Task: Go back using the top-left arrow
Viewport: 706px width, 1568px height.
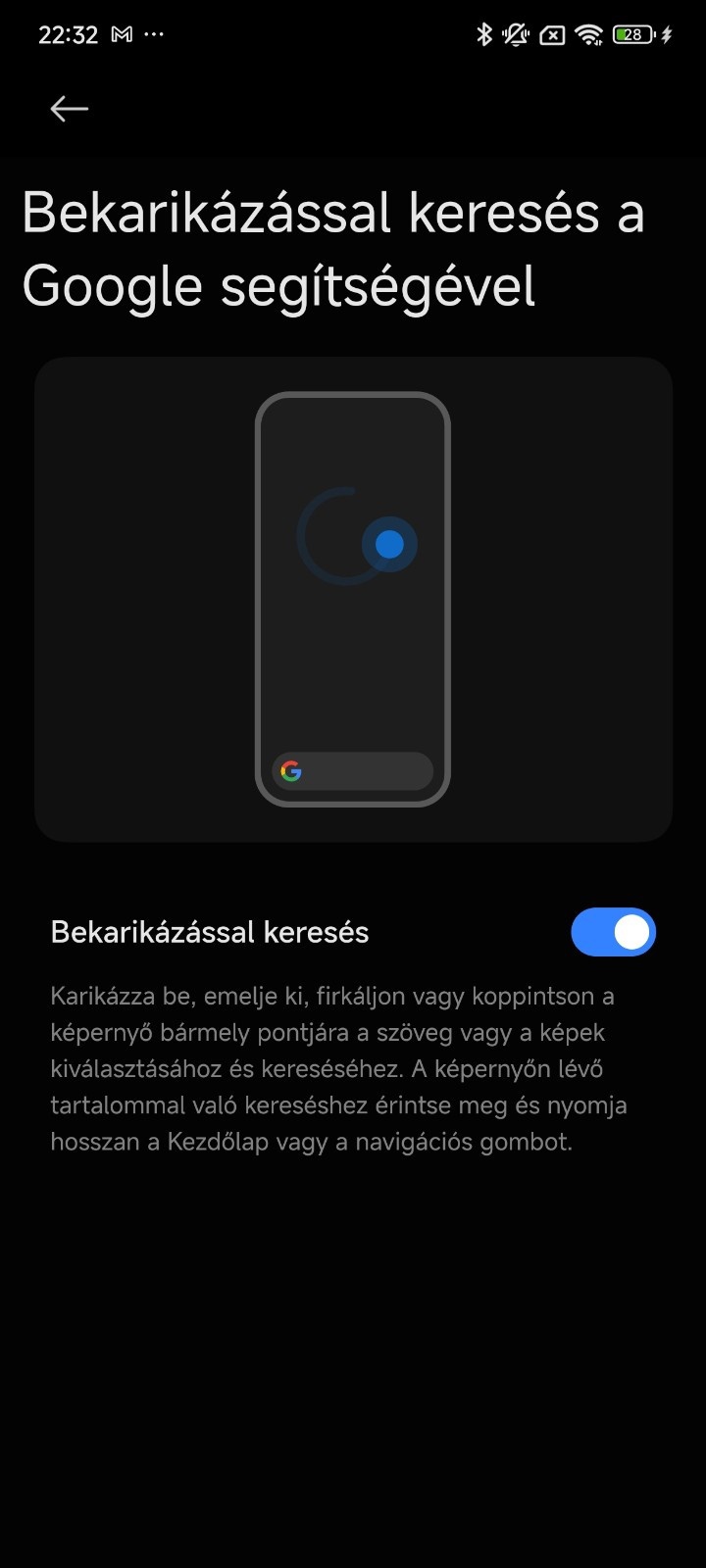Action: point(70,109)
